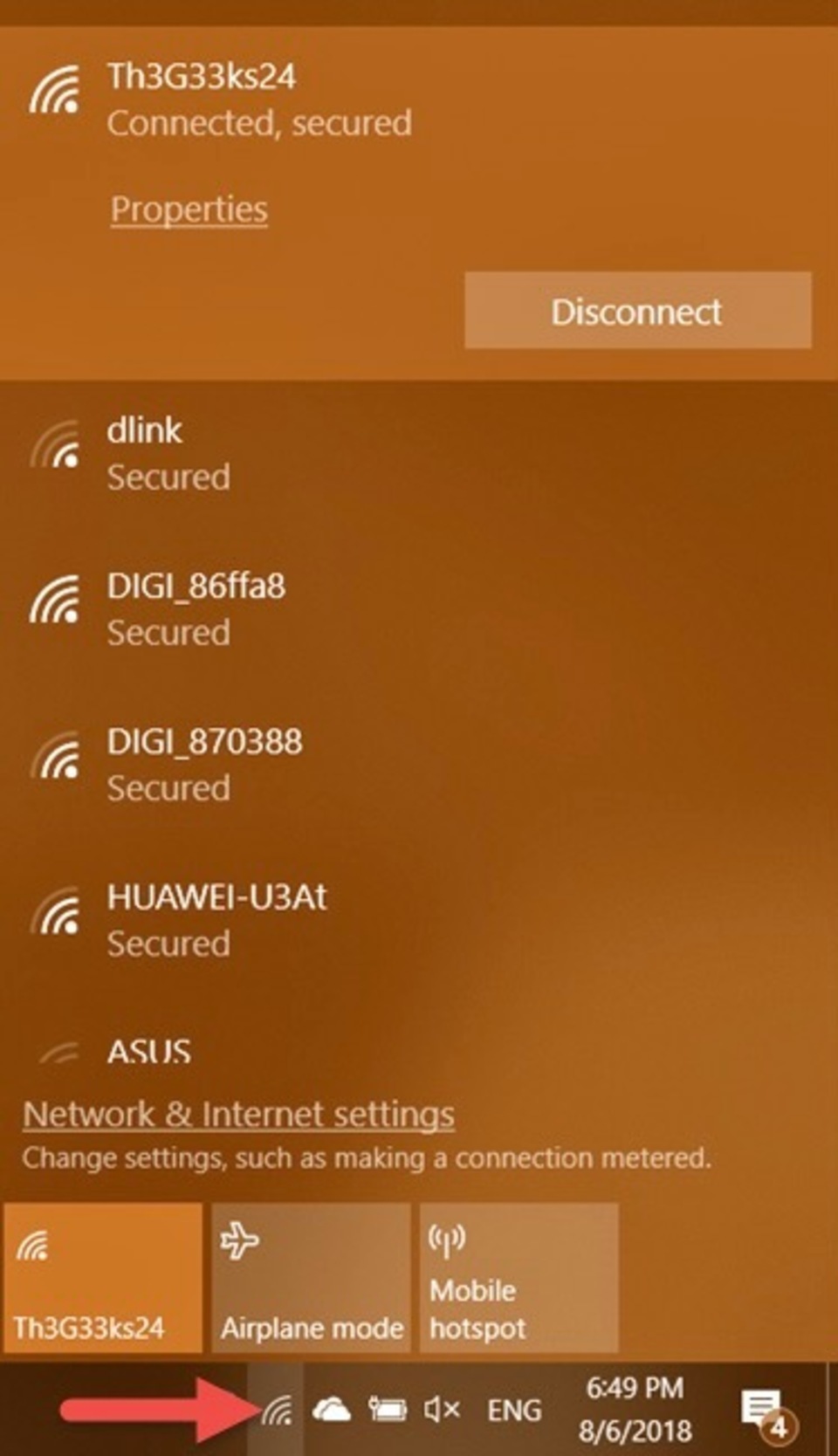Open the Action Center notifications icon
The width and height of the screenshot is (838, 1456).
coord(764,1411)
